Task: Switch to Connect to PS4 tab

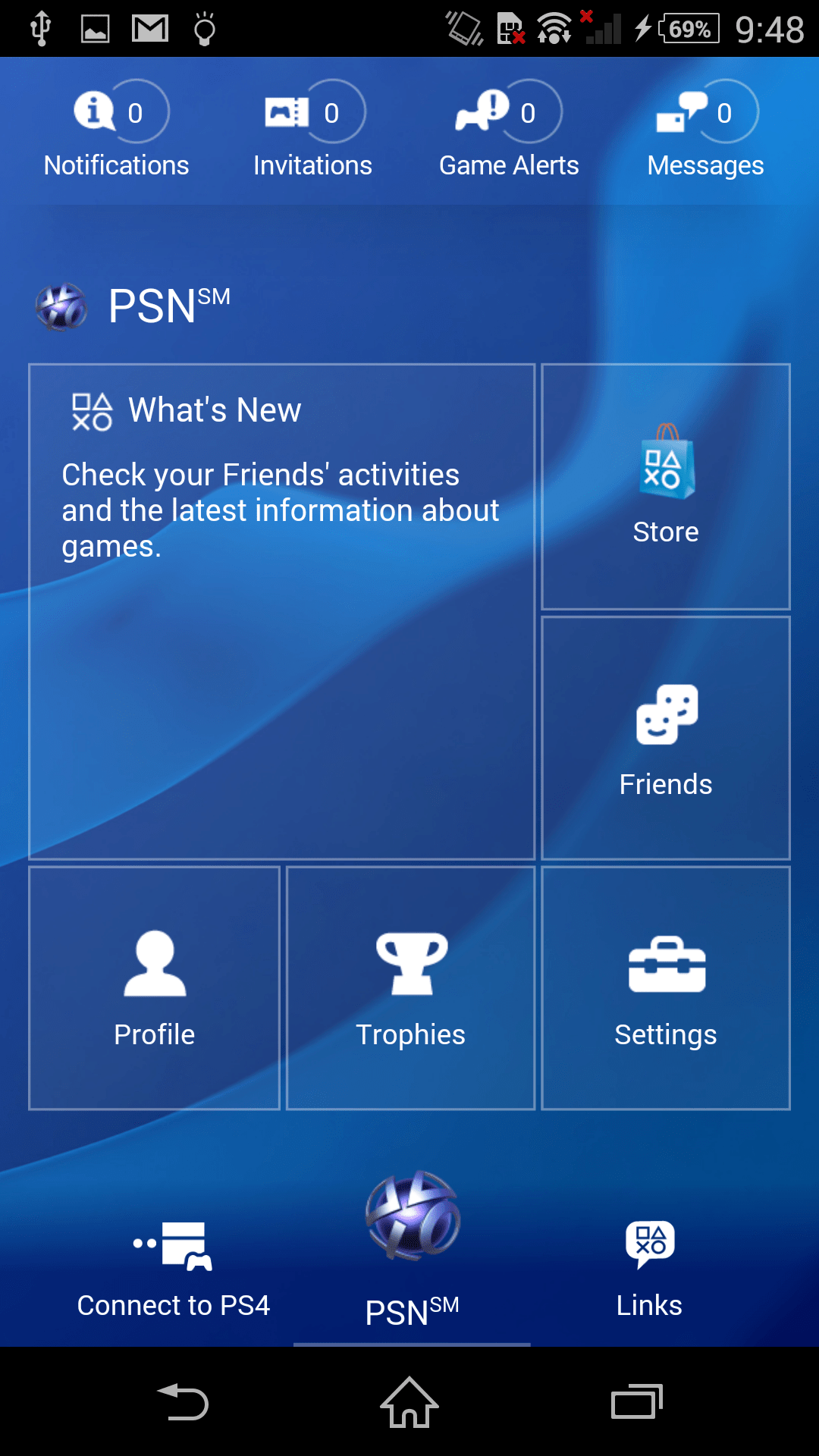Action: pos(174,1269)
